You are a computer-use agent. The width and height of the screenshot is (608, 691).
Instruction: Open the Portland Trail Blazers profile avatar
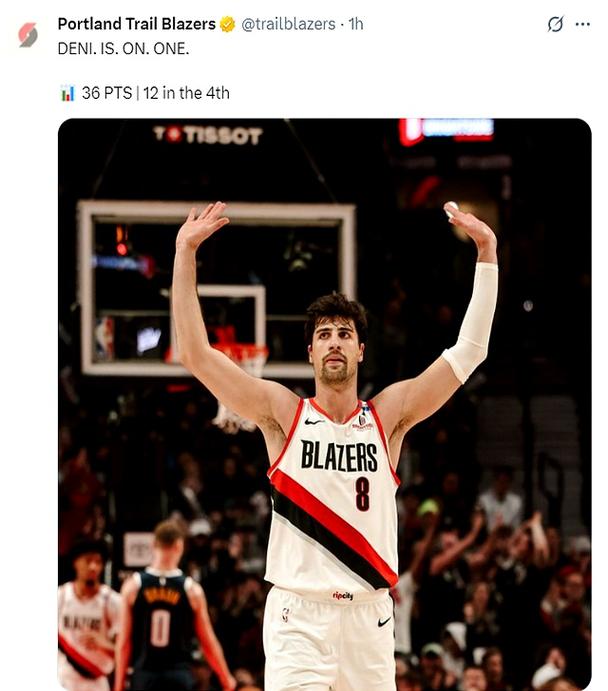tap(27, 35)
